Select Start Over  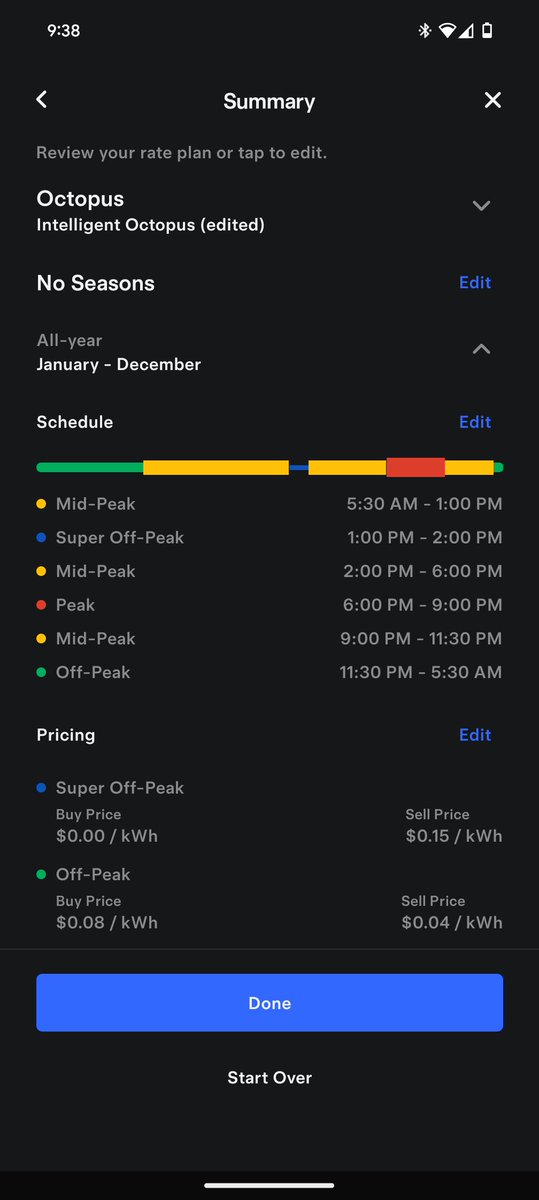click(x=269, y=1078)
